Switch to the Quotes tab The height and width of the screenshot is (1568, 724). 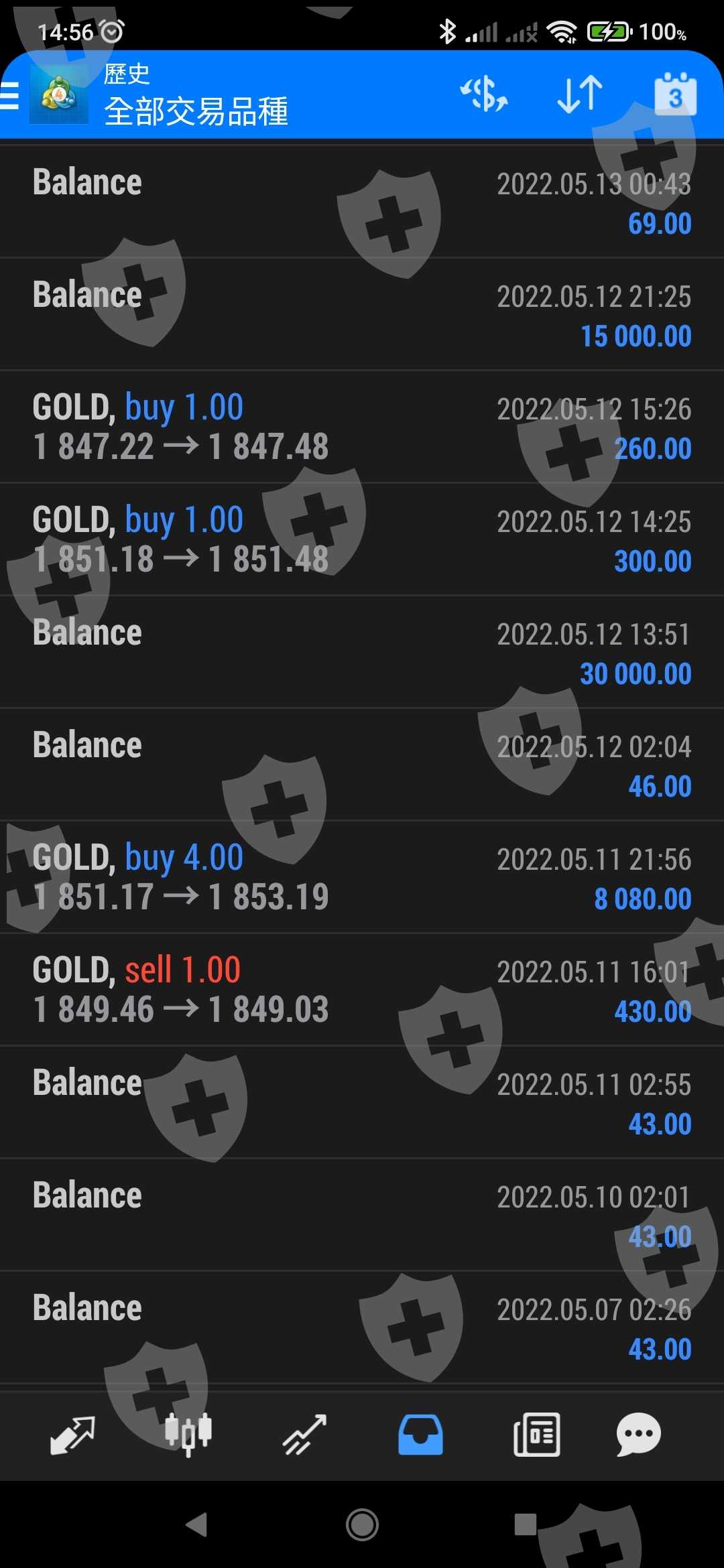[72, 1434]
